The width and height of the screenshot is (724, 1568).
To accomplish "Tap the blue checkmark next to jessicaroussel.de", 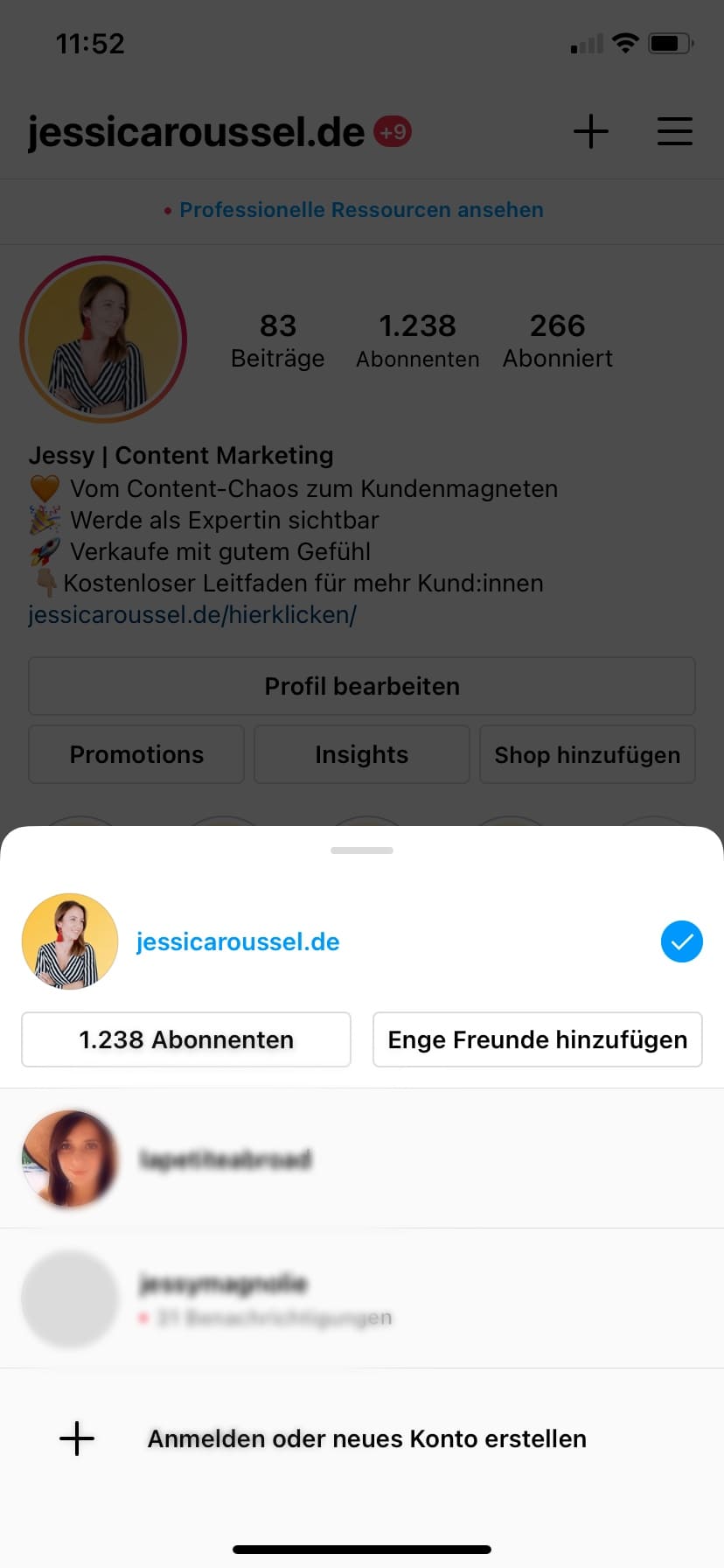I will click(x=681, y=941).
